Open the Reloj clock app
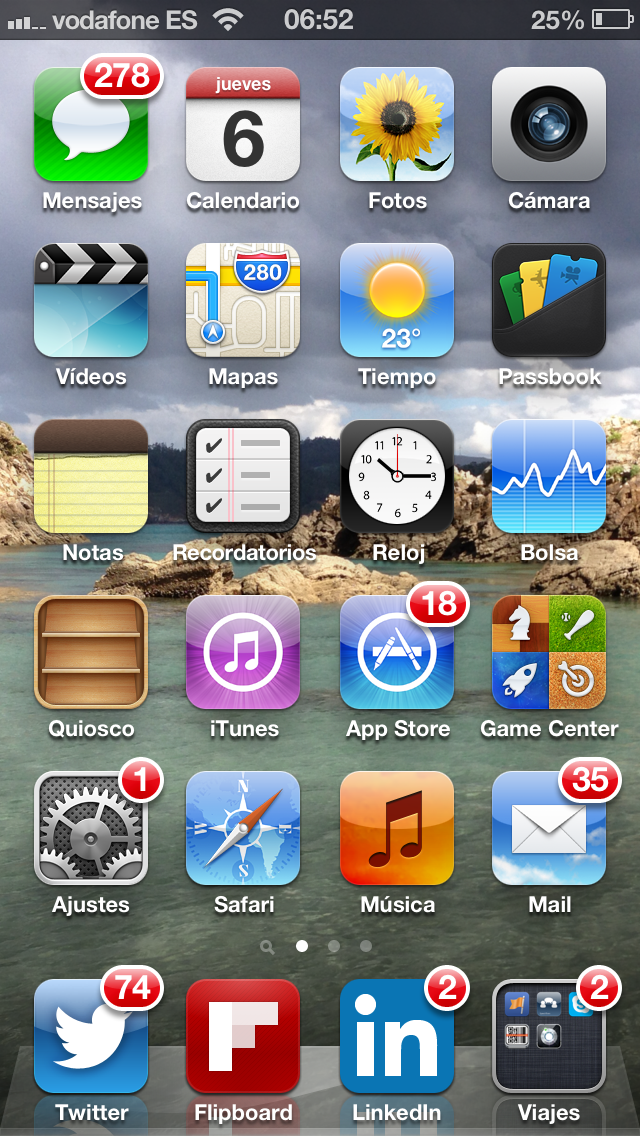 (x=396, y=476)
